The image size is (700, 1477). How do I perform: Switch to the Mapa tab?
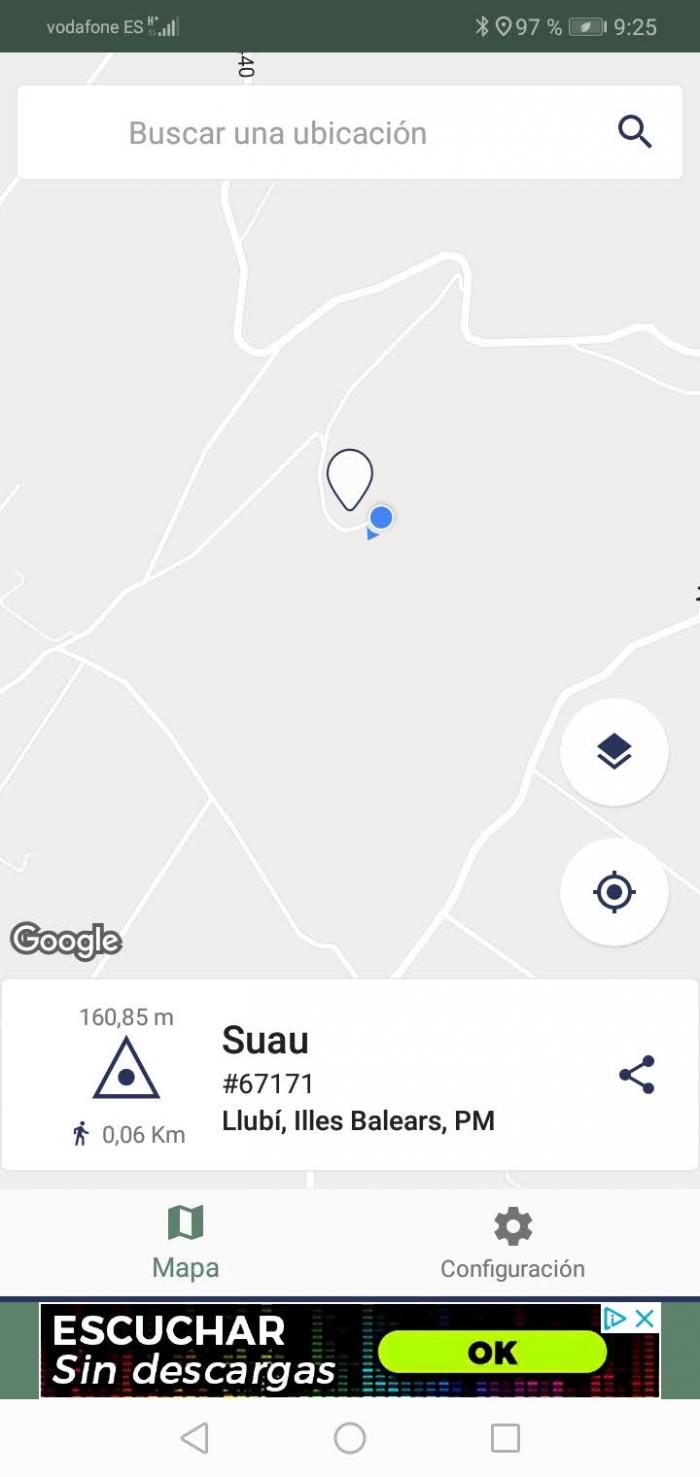[186, 1243]
